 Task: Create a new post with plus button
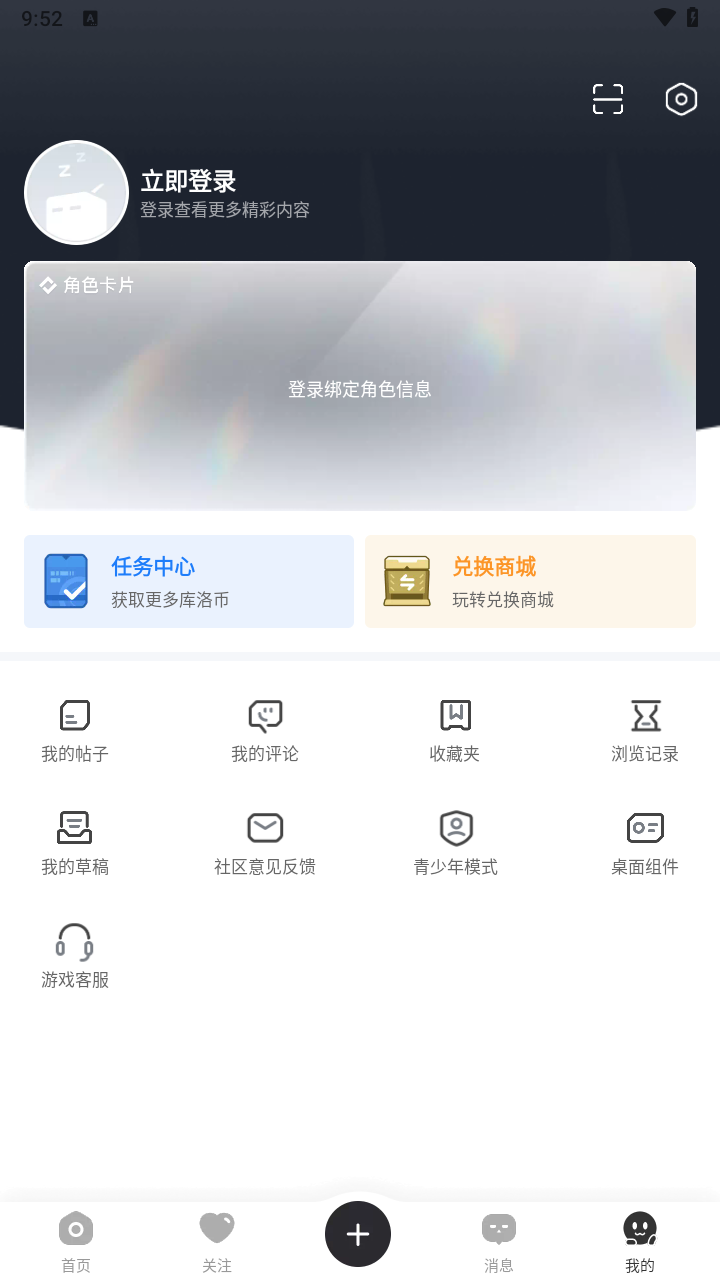pos(358,1234)
